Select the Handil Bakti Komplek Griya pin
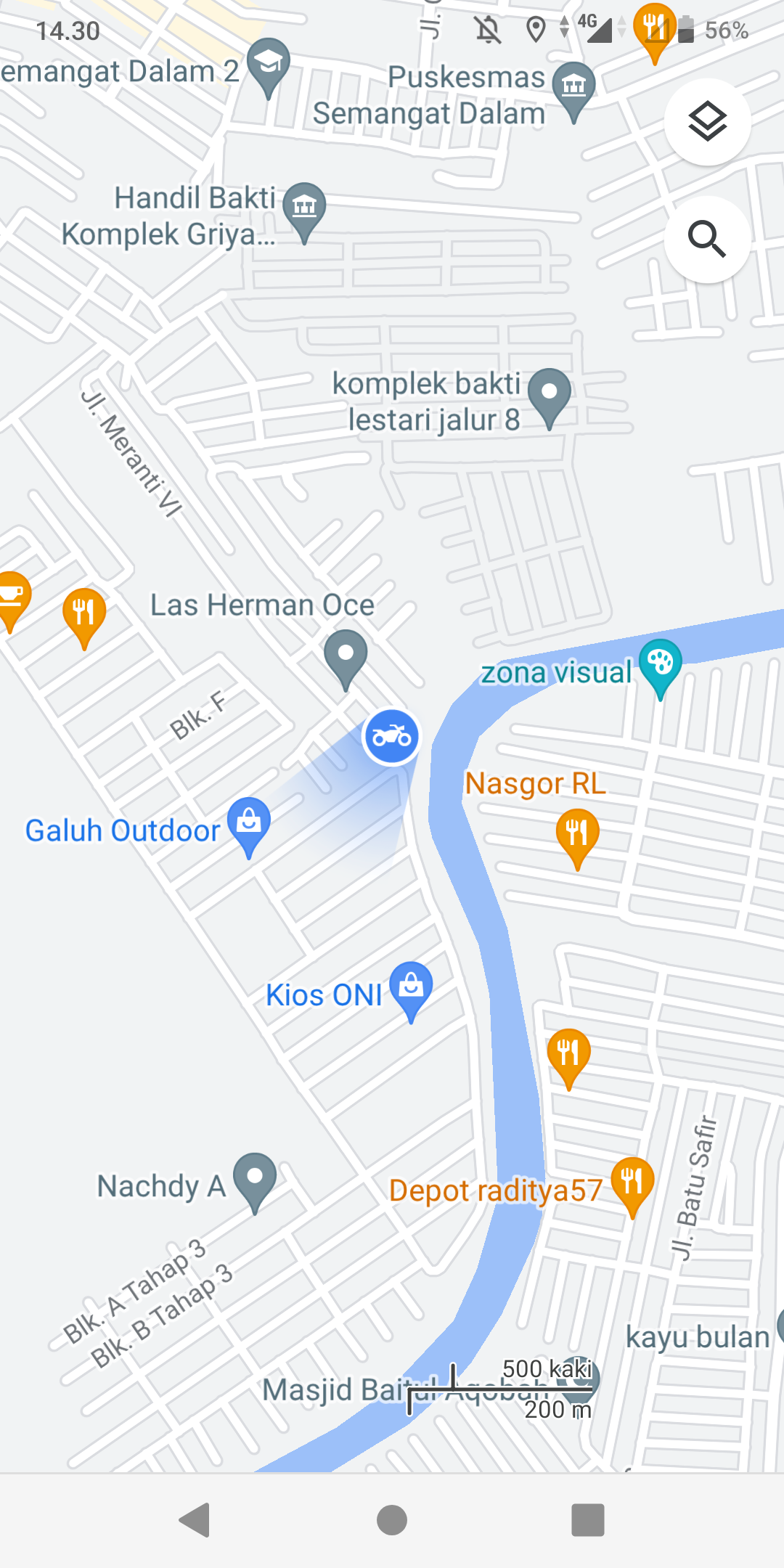This screenshot has height=1568, width=784. point(304,208)
